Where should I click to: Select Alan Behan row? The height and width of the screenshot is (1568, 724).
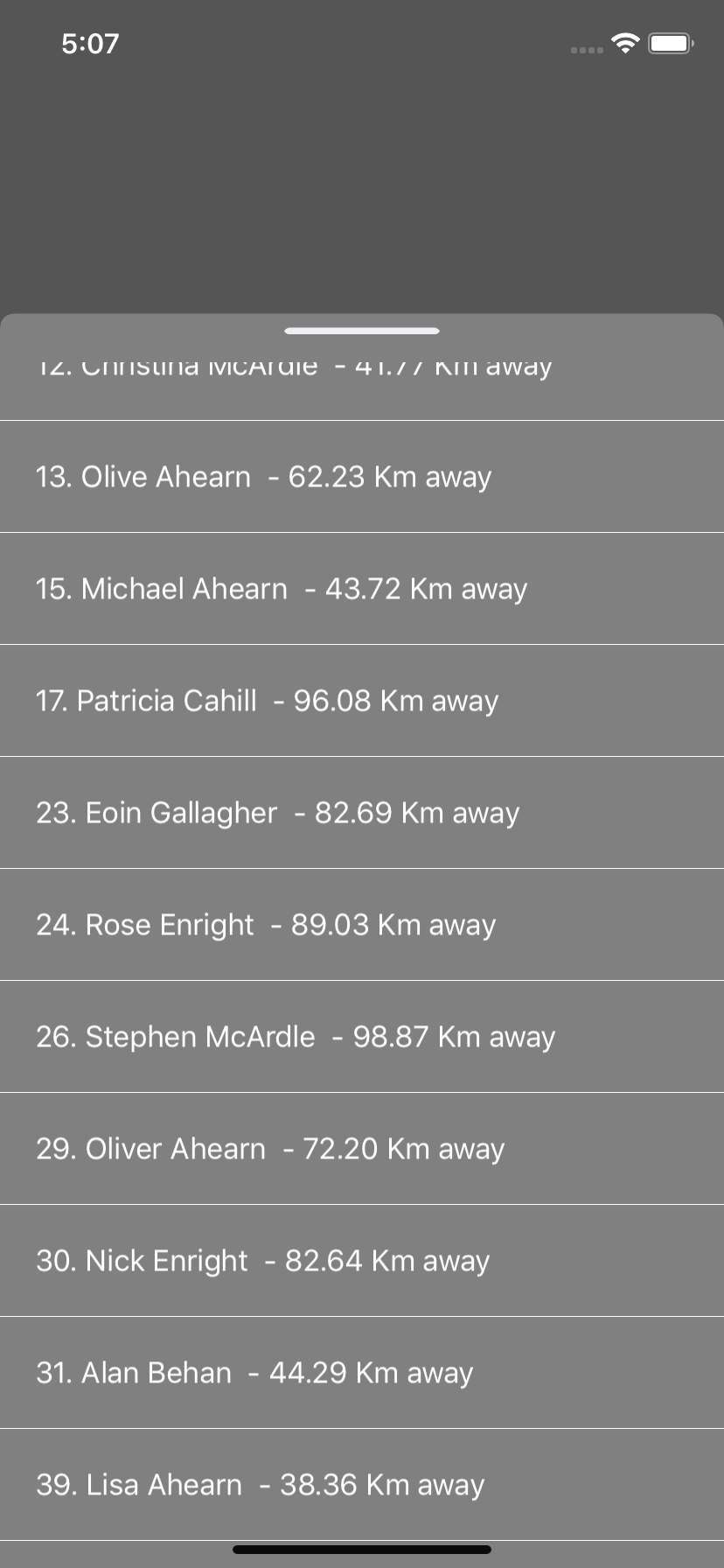[362, 1373]
